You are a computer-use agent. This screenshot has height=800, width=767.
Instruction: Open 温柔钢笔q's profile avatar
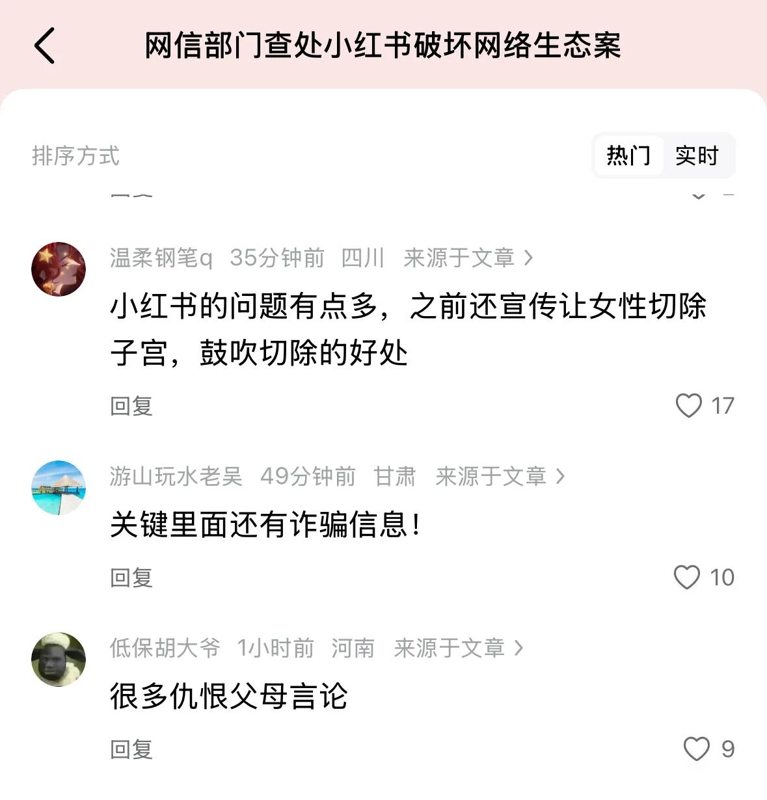pyautogui.click(x=59, y=269)
